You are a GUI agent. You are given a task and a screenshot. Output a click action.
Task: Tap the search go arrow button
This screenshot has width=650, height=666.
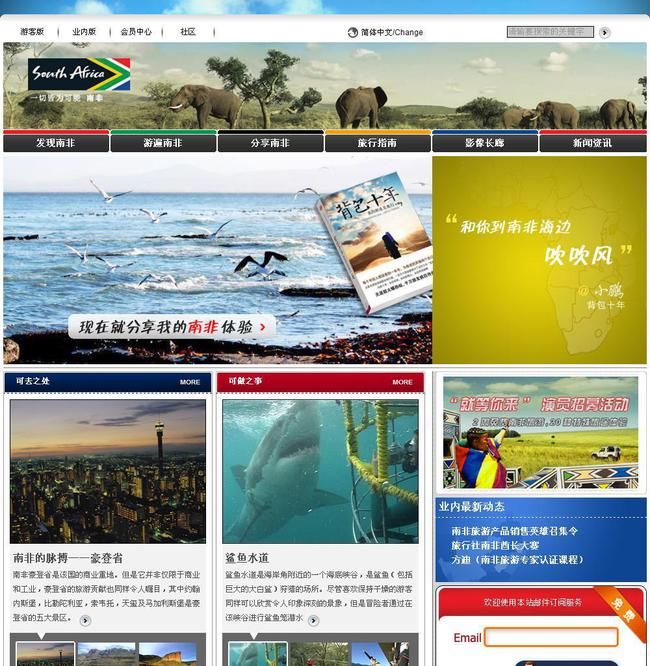[x=604, y=32]
